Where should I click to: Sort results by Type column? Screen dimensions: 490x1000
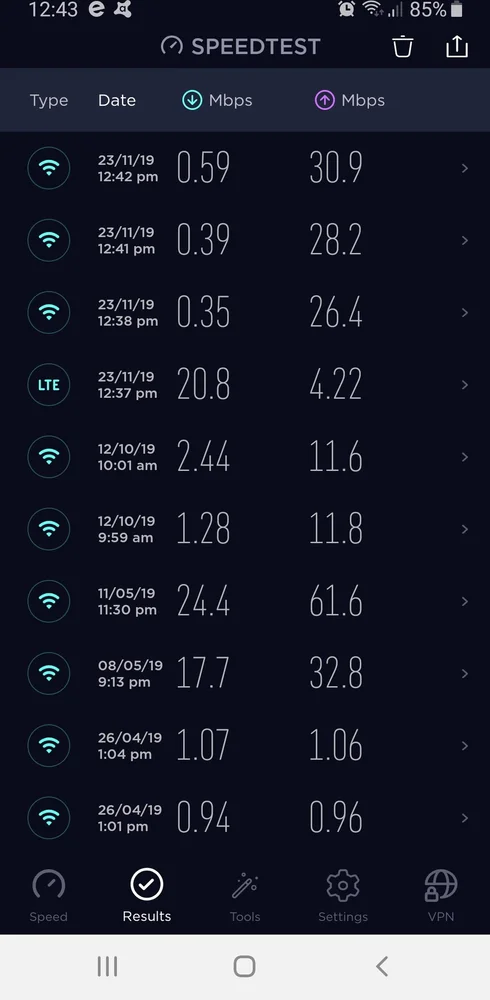coord(48,100)
